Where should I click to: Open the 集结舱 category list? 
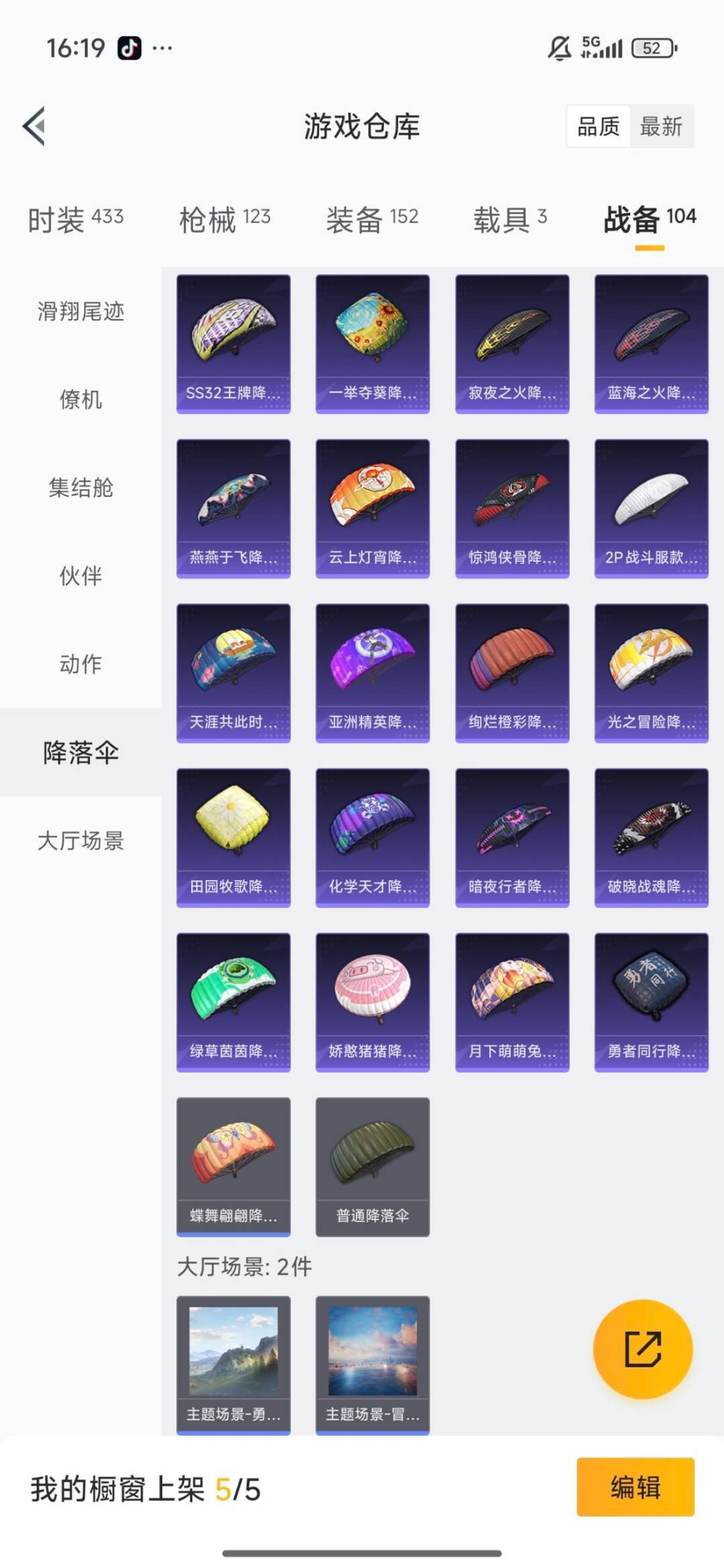80,489
